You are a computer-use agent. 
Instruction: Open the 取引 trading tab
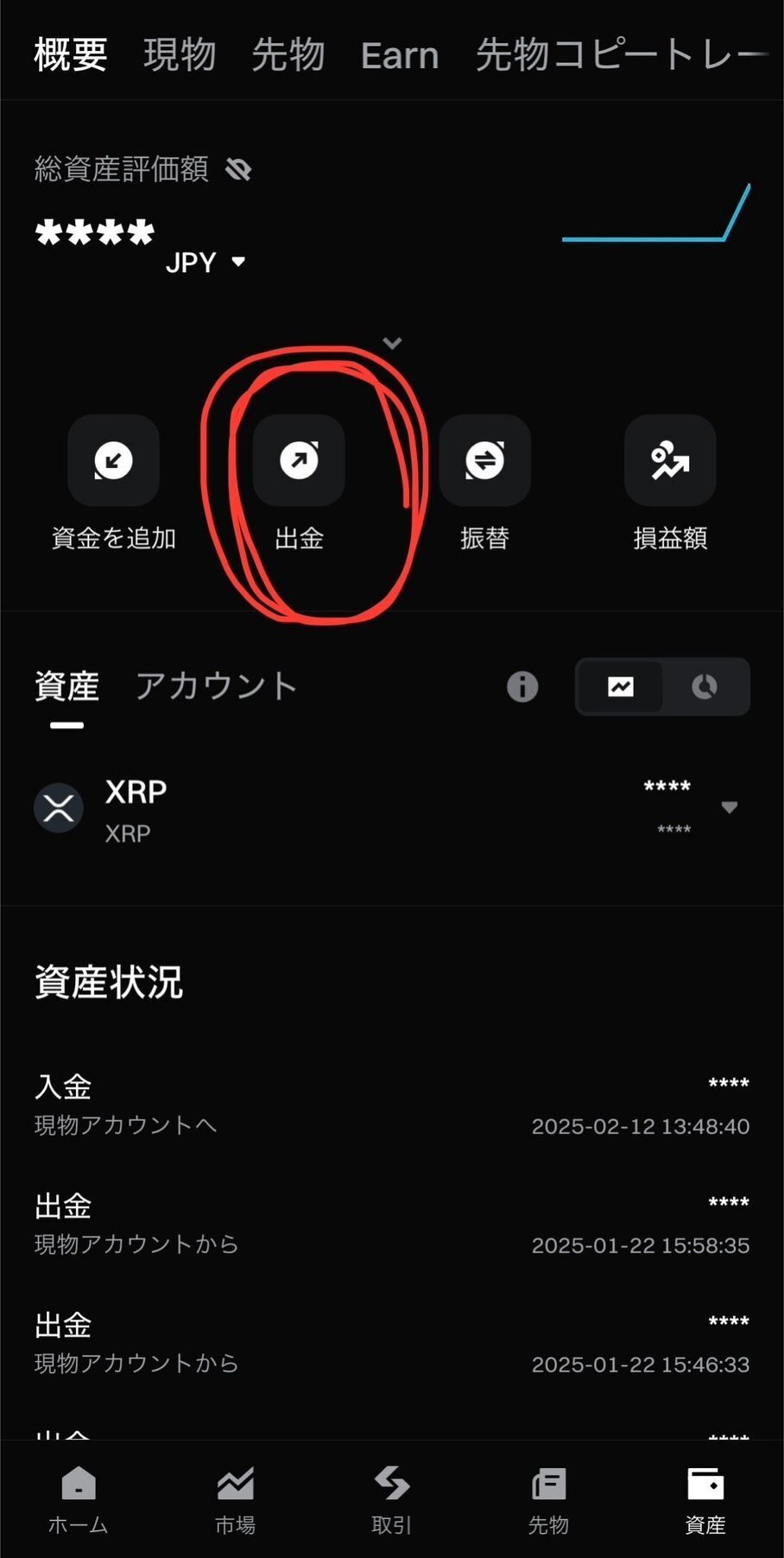pyautogui.click(x=391, y=1500)
